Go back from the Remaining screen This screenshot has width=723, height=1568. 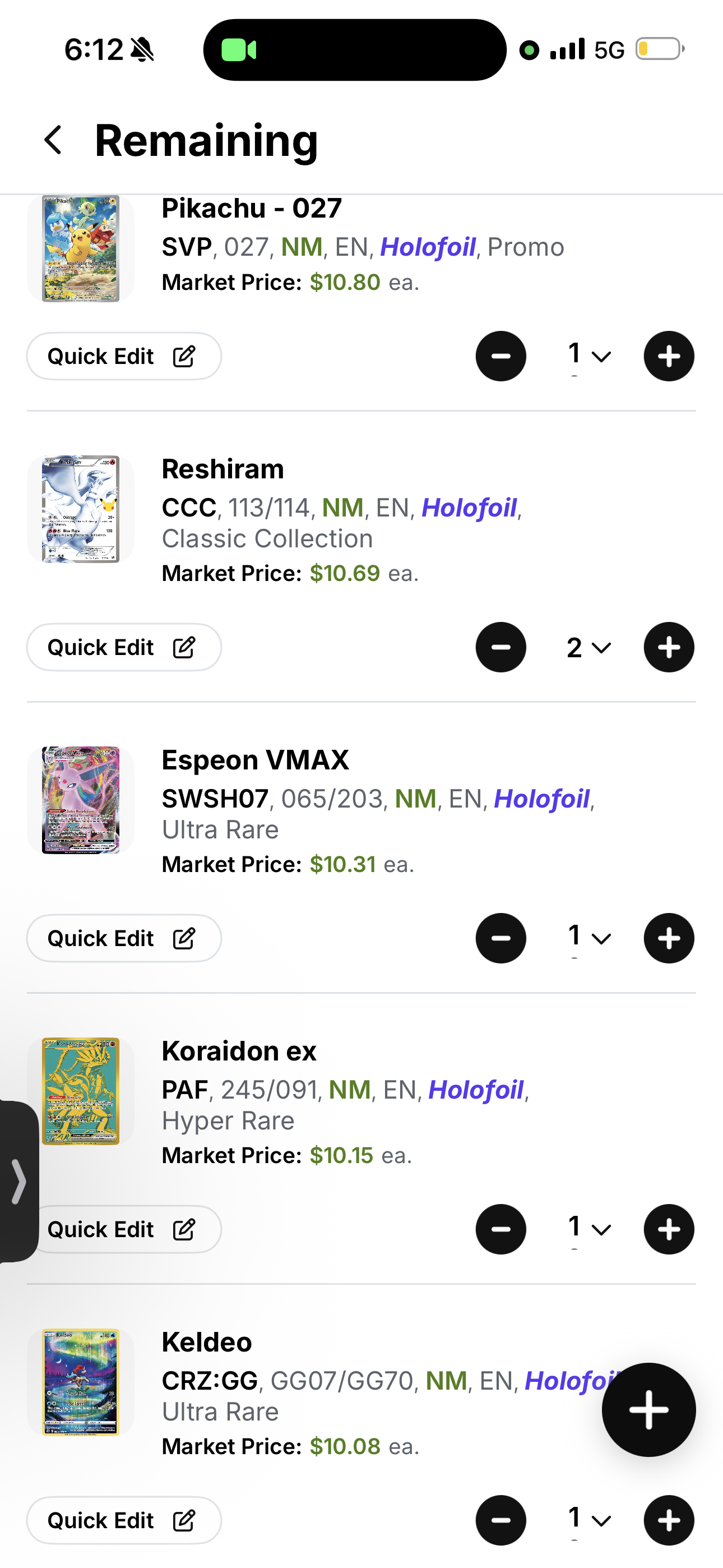(x=54, y=140)
